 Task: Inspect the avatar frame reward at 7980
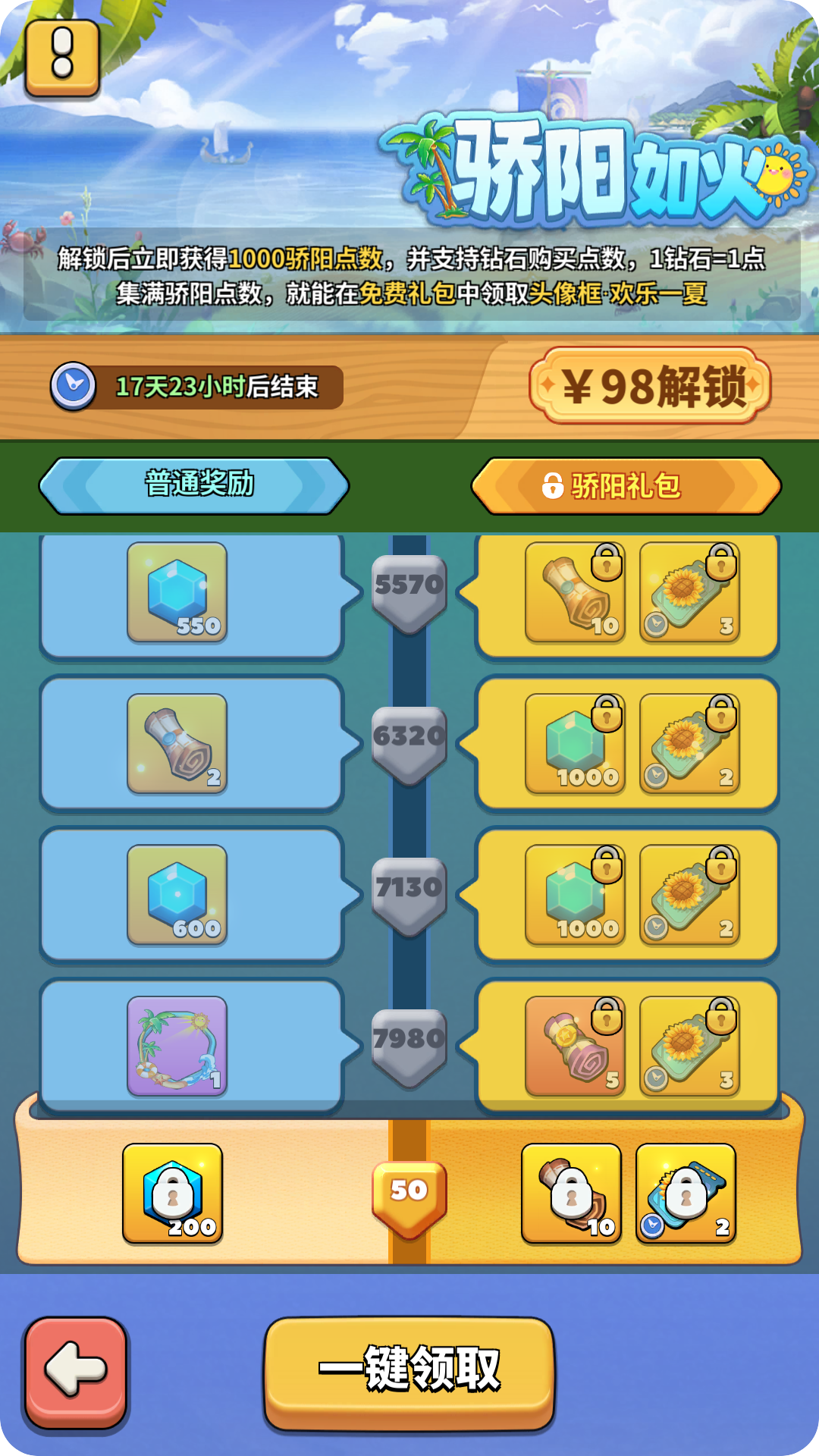click(x=177, y=1046)
